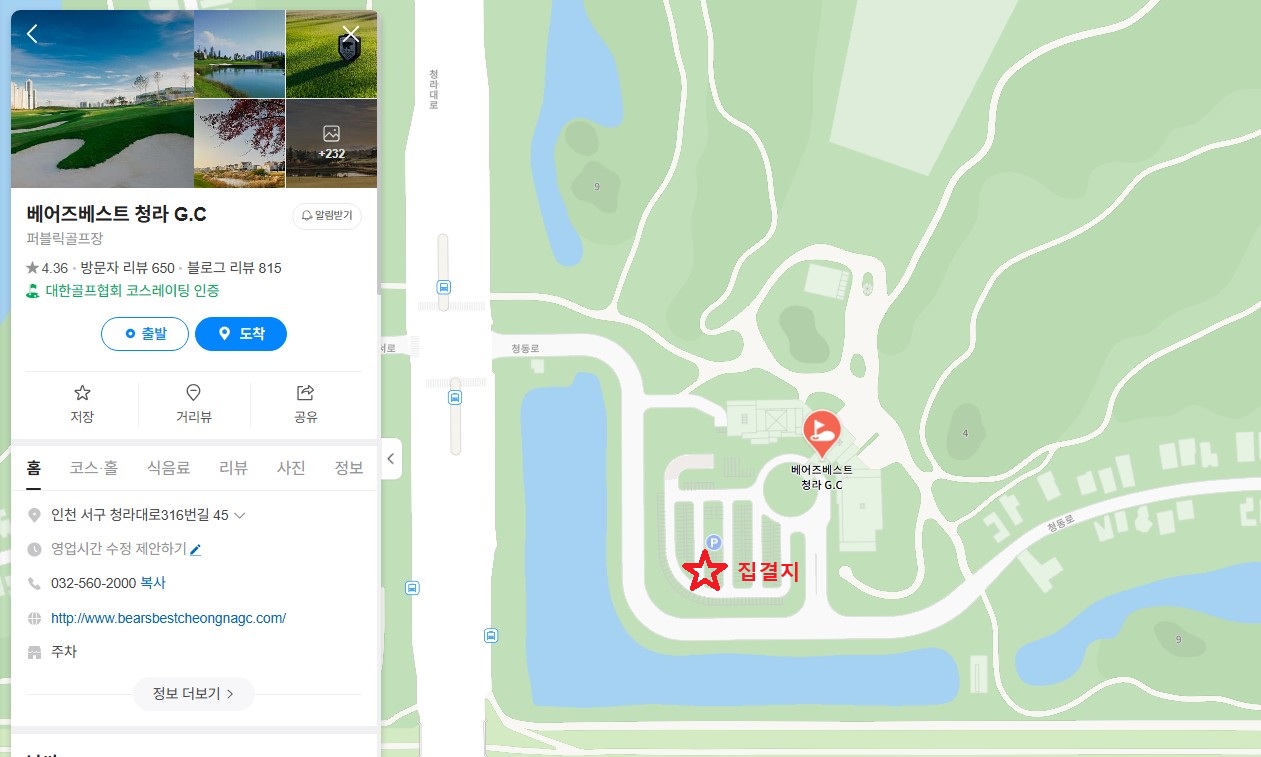The width and height of the screenshot is (1261, 757).
Task: Tap the 알림받기 notification button
Action: [327, 216]
